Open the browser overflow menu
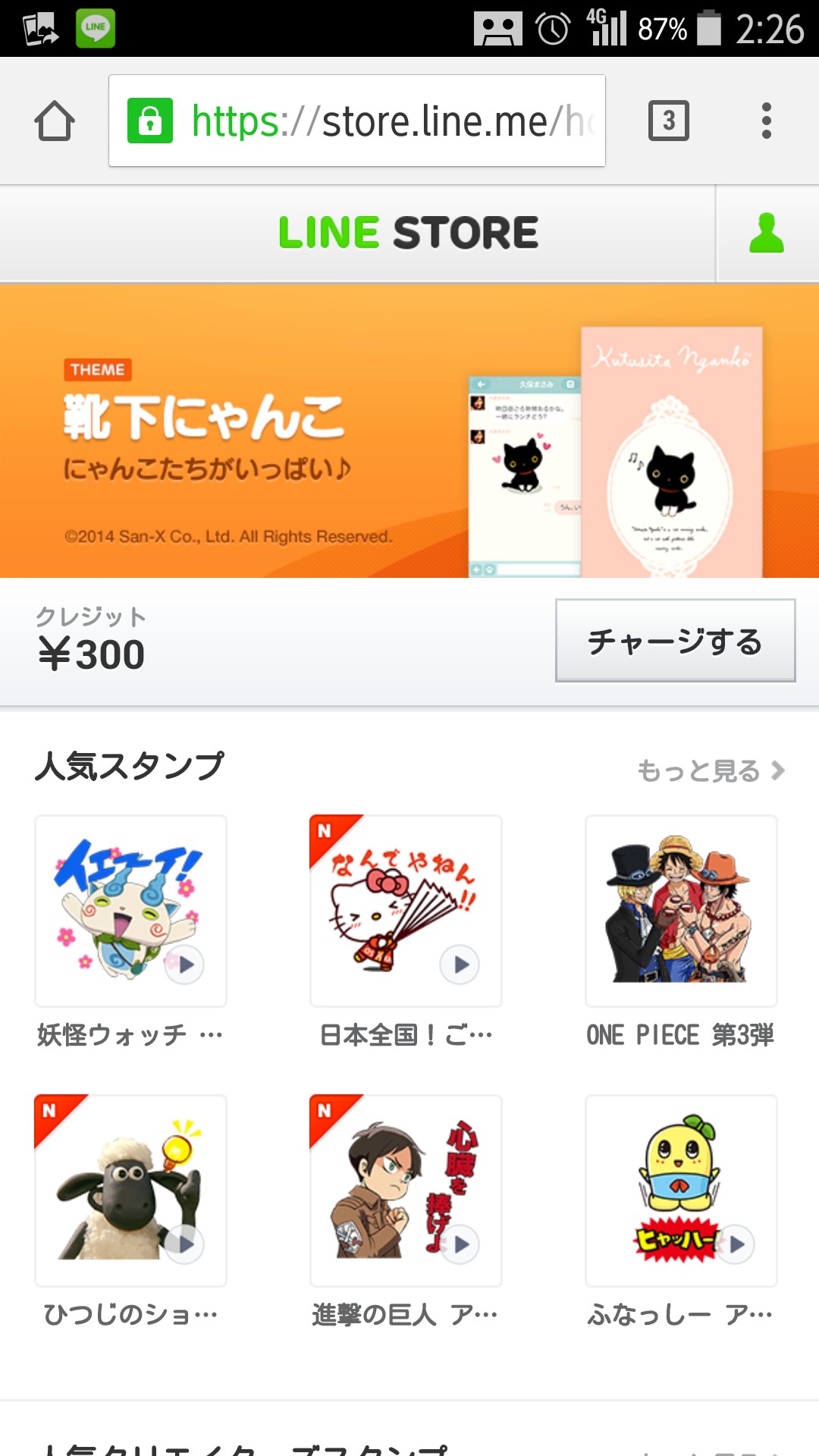Screen dimensions: 819x1456 pos(766,121)
